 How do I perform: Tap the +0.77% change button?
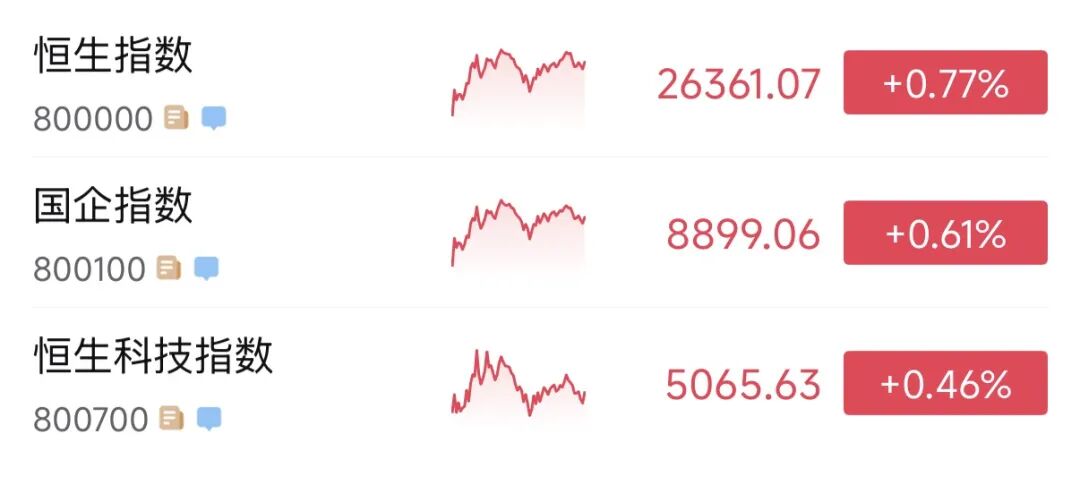pos(945,83)
